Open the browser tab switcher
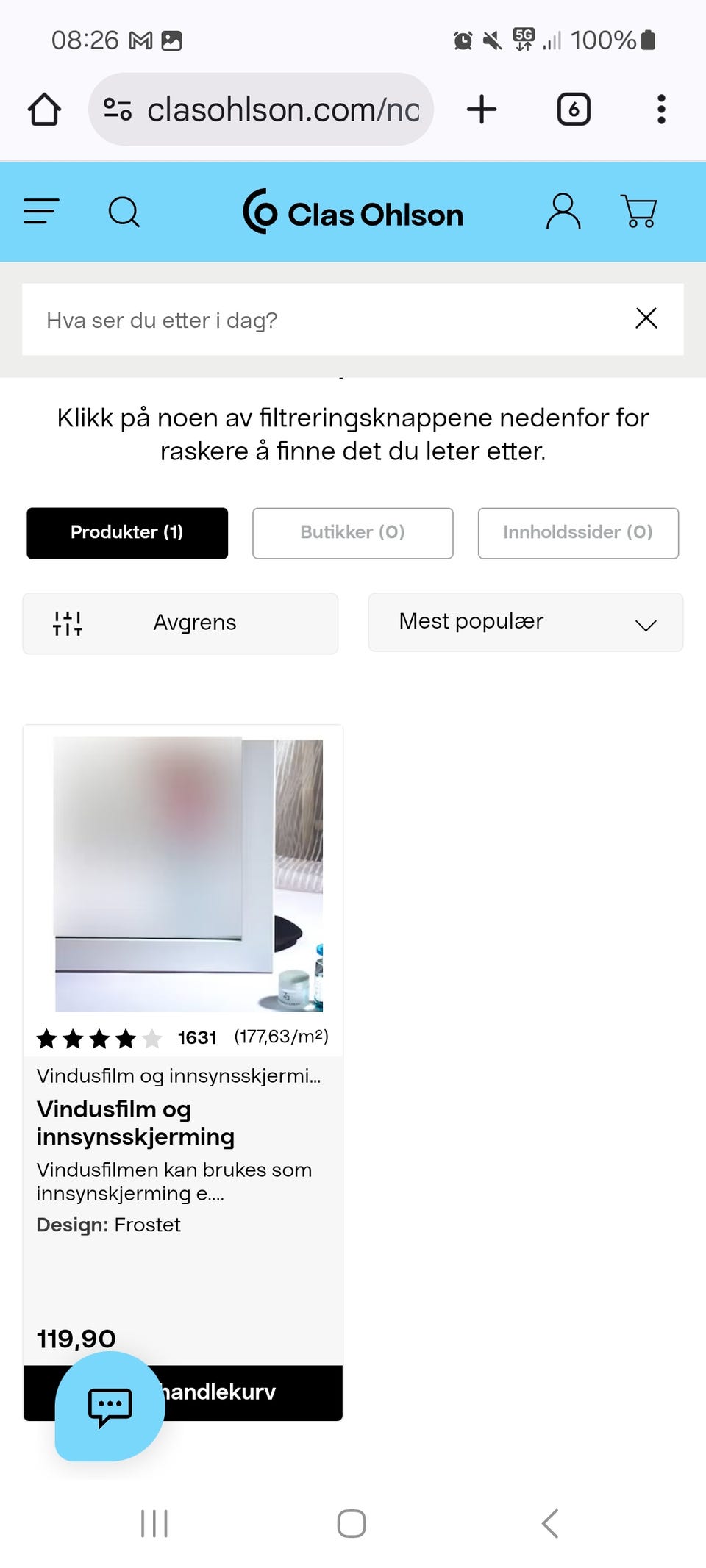This screenshot has height=1568, width=706. 573,109
